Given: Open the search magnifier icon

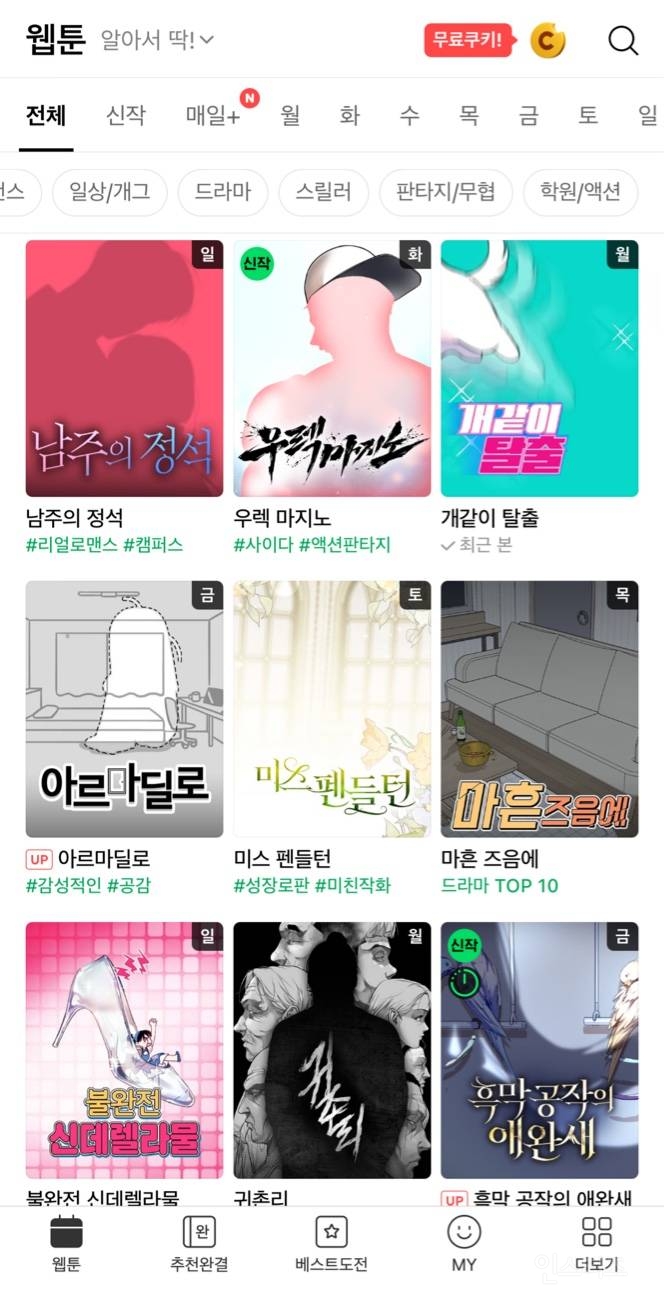Looking at the screenshot, I should coord(623,40).
